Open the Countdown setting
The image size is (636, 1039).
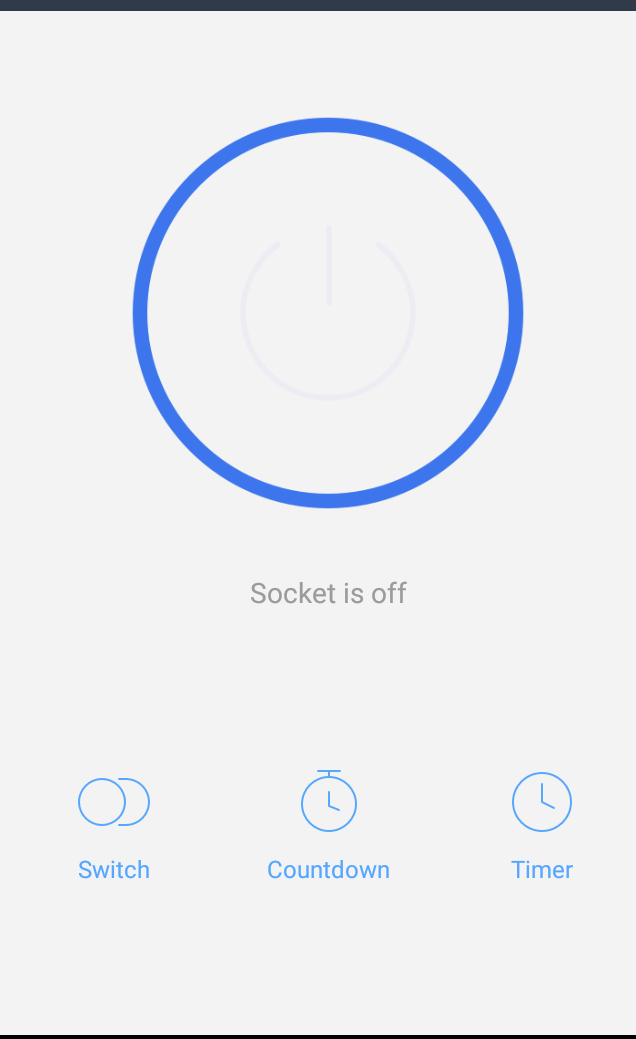pos(329,826)
